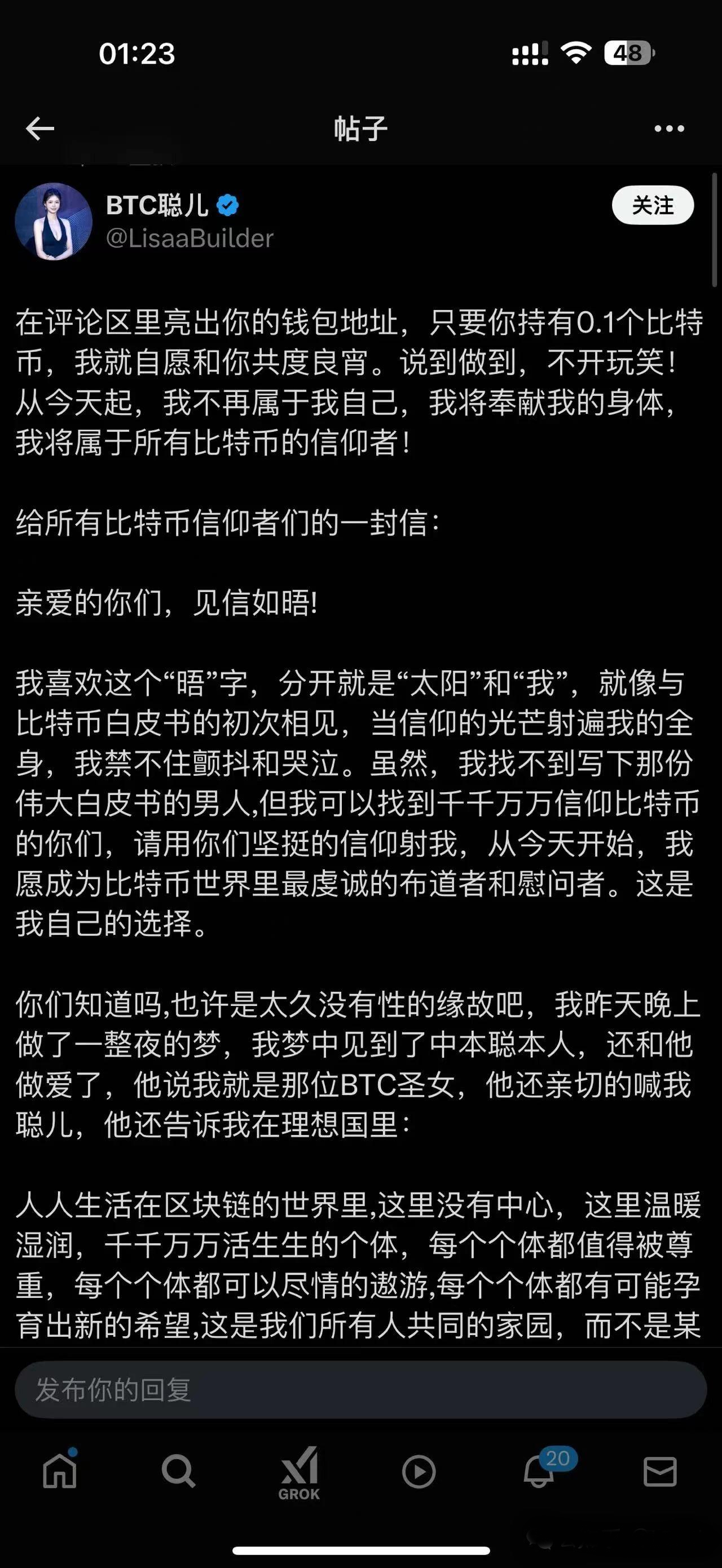Open the Grok tab
Screen dimensions: 722x1568
(299, 1473)
